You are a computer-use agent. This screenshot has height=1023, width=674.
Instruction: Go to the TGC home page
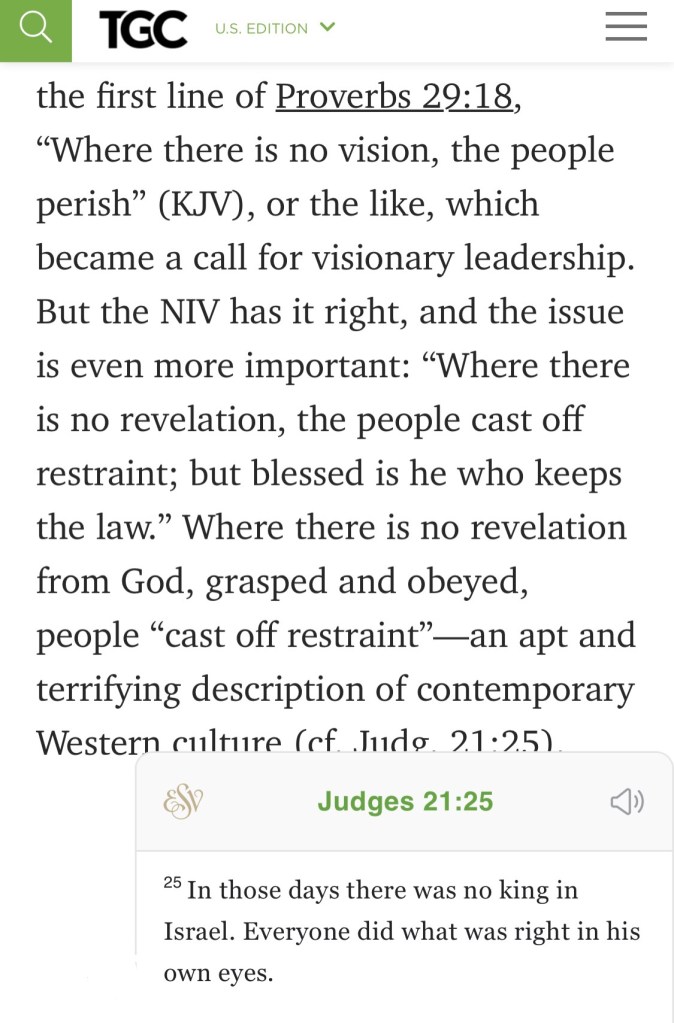143,30
